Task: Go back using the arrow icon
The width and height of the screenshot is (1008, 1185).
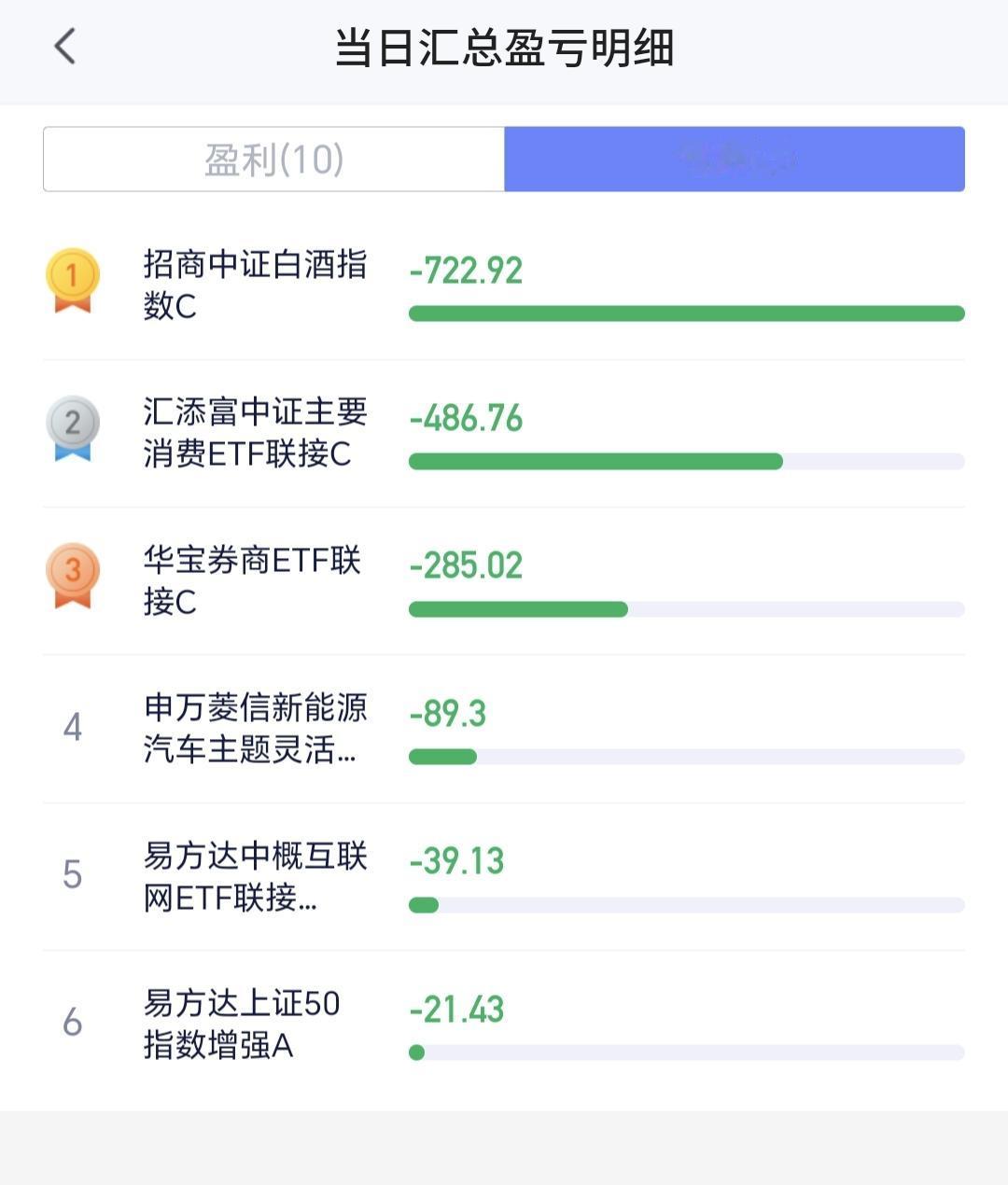Action: [64, 47]
